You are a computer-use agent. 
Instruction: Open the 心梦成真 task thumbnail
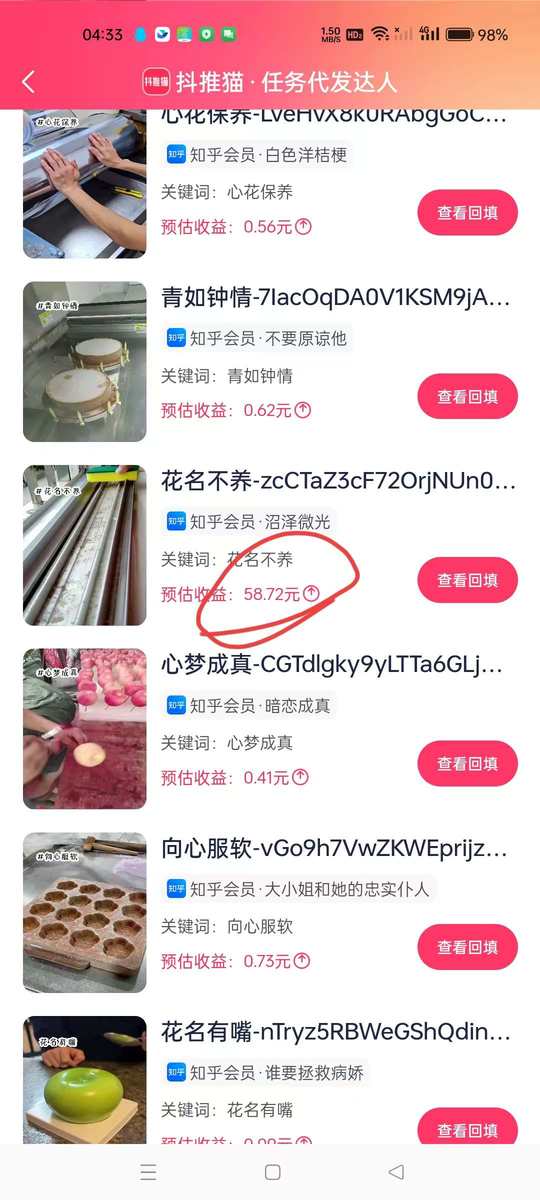85,729
